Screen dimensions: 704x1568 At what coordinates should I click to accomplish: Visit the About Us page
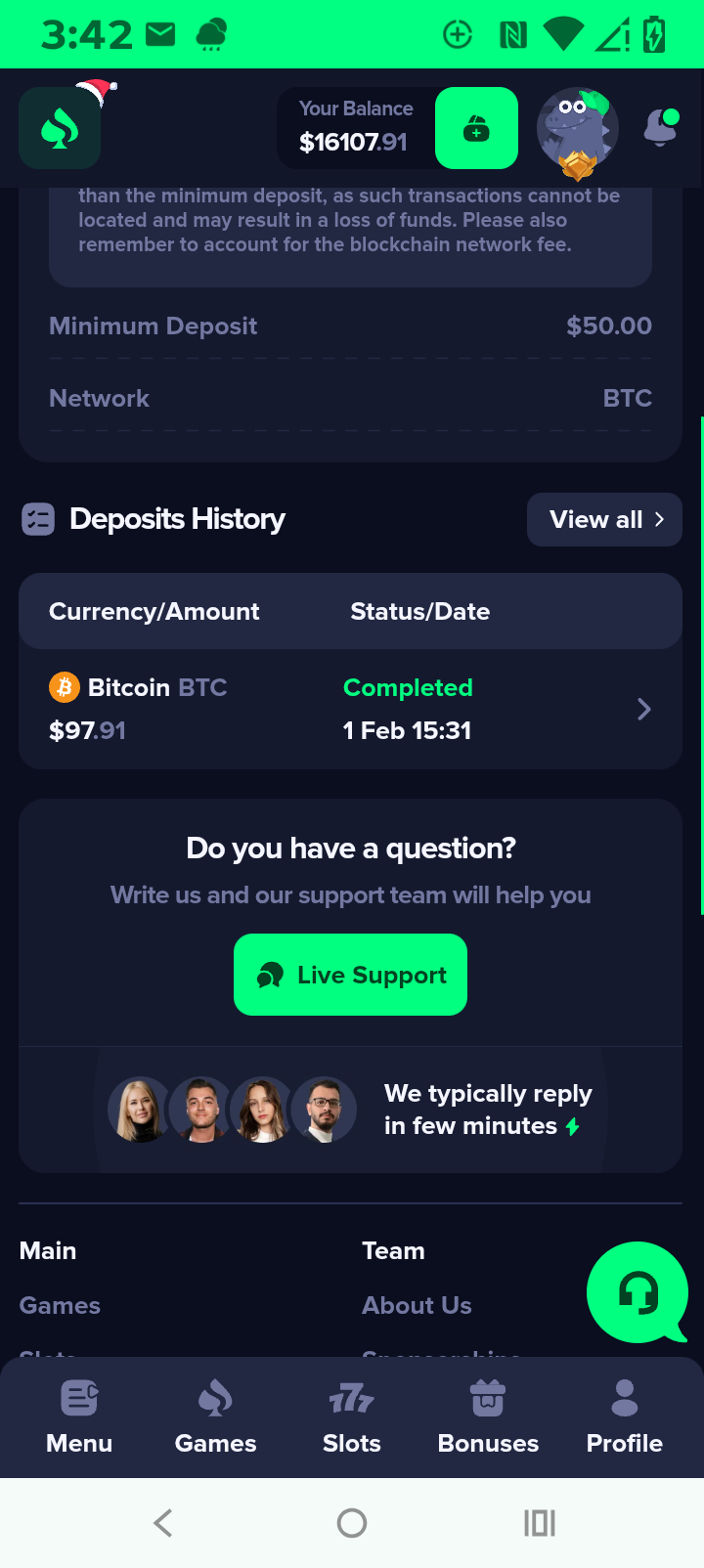417,1306
